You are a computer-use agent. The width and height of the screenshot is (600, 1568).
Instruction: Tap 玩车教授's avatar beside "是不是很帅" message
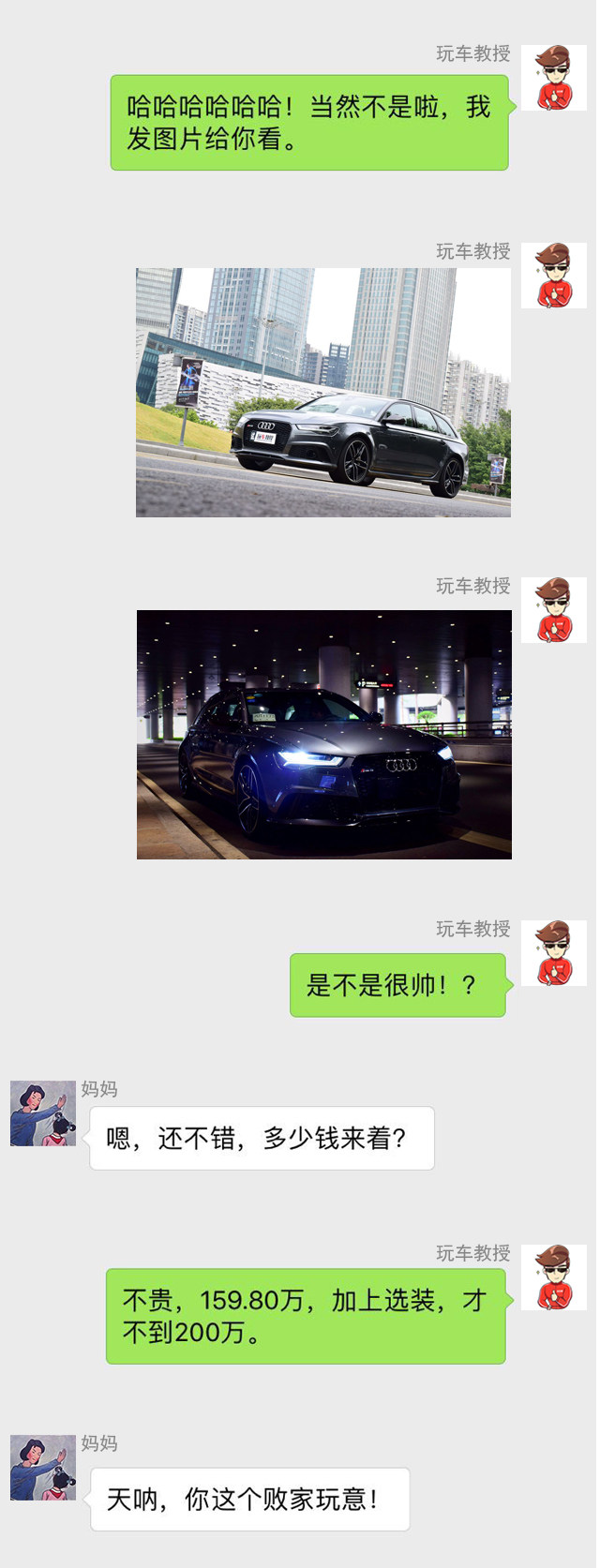553,952
